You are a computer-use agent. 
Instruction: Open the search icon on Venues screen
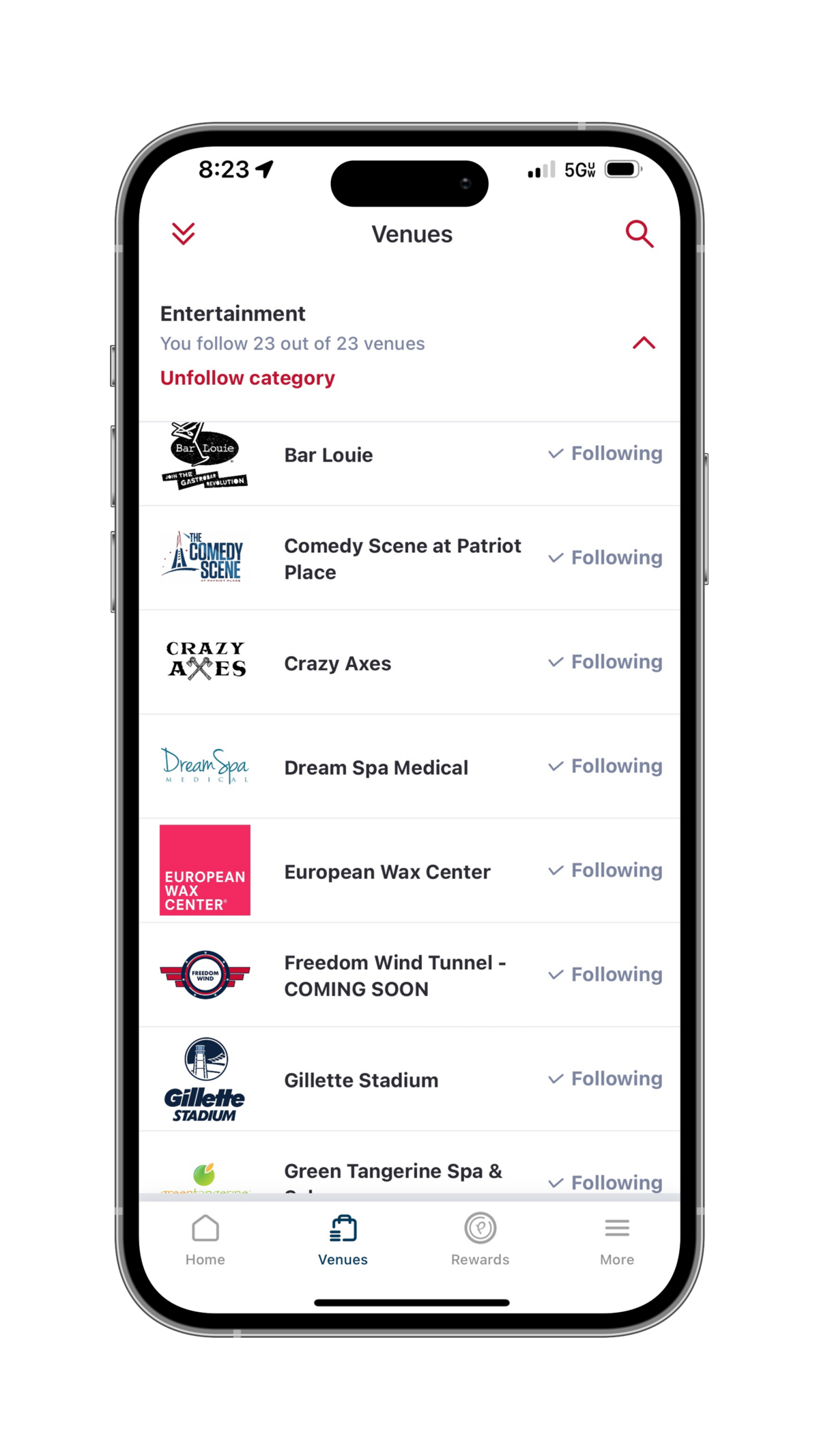point(639,234)
